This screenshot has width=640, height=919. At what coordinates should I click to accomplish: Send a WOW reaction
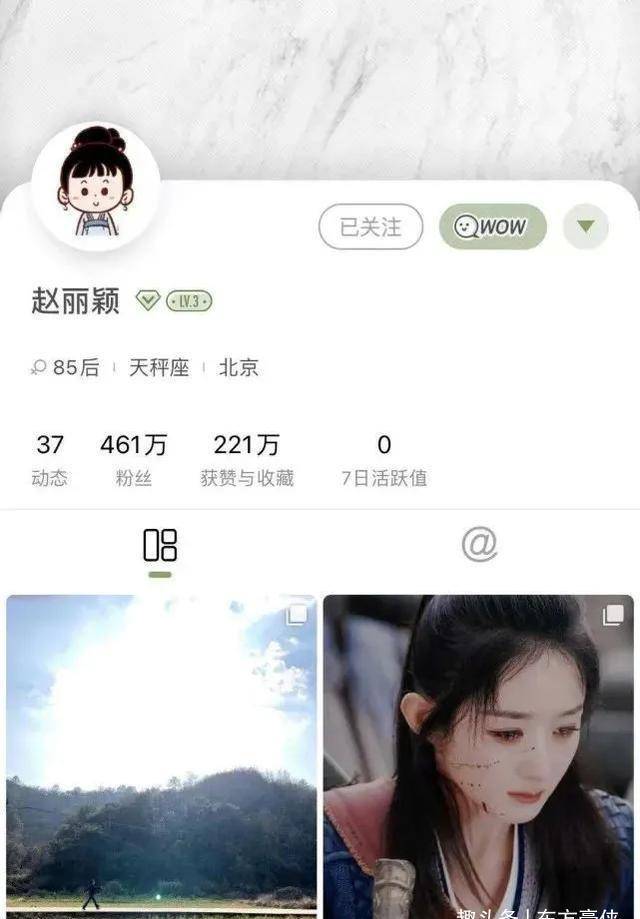coord(492,227)
